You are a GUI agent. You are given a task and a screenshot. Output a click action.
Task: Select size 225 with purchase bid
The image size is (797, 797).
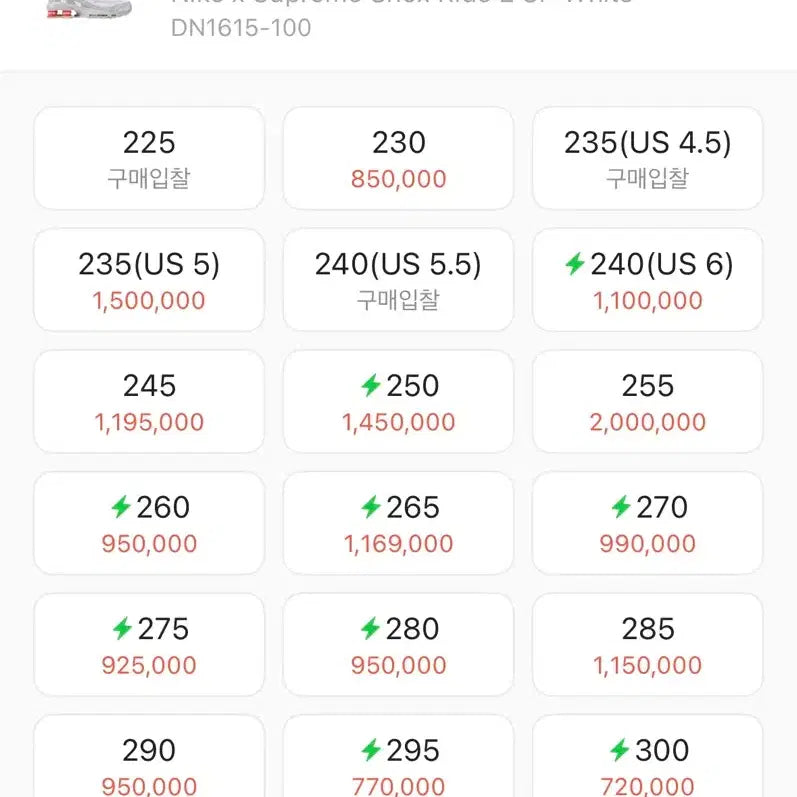tap(149, 159)
